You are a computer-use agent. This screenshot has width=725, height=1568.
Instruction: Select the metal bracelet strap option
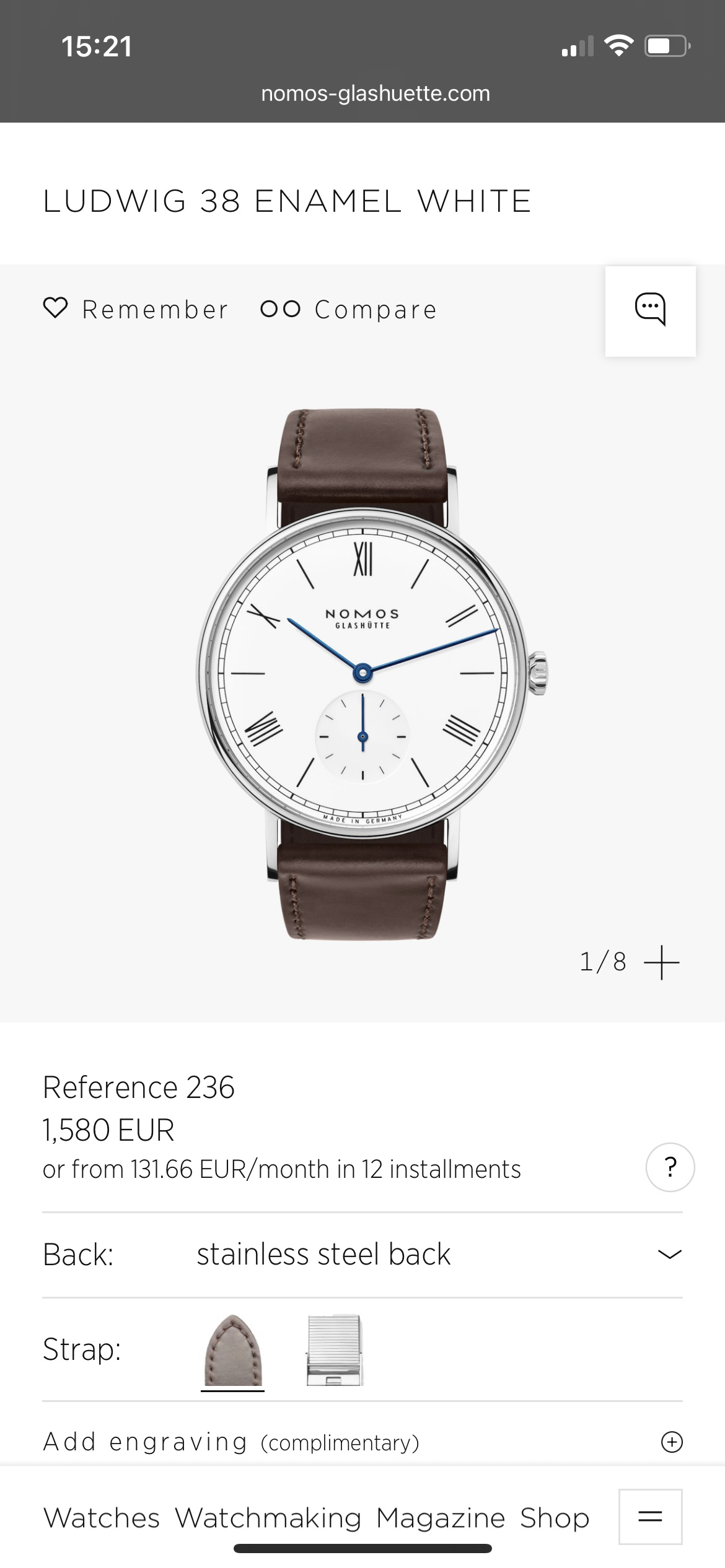coord(335,1349)
